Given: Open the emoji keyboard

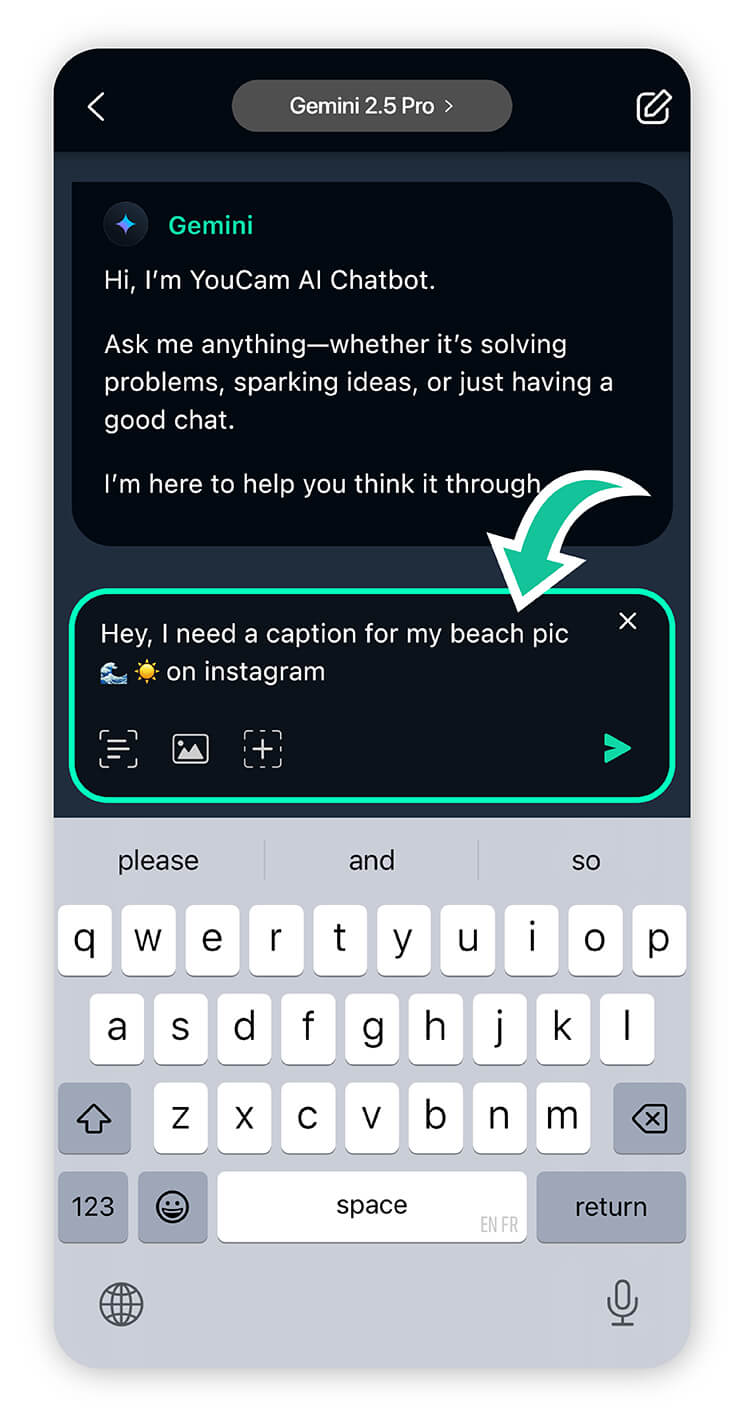Looking at the screenshot, I should pyautogui.click(x=173, y=1207).
